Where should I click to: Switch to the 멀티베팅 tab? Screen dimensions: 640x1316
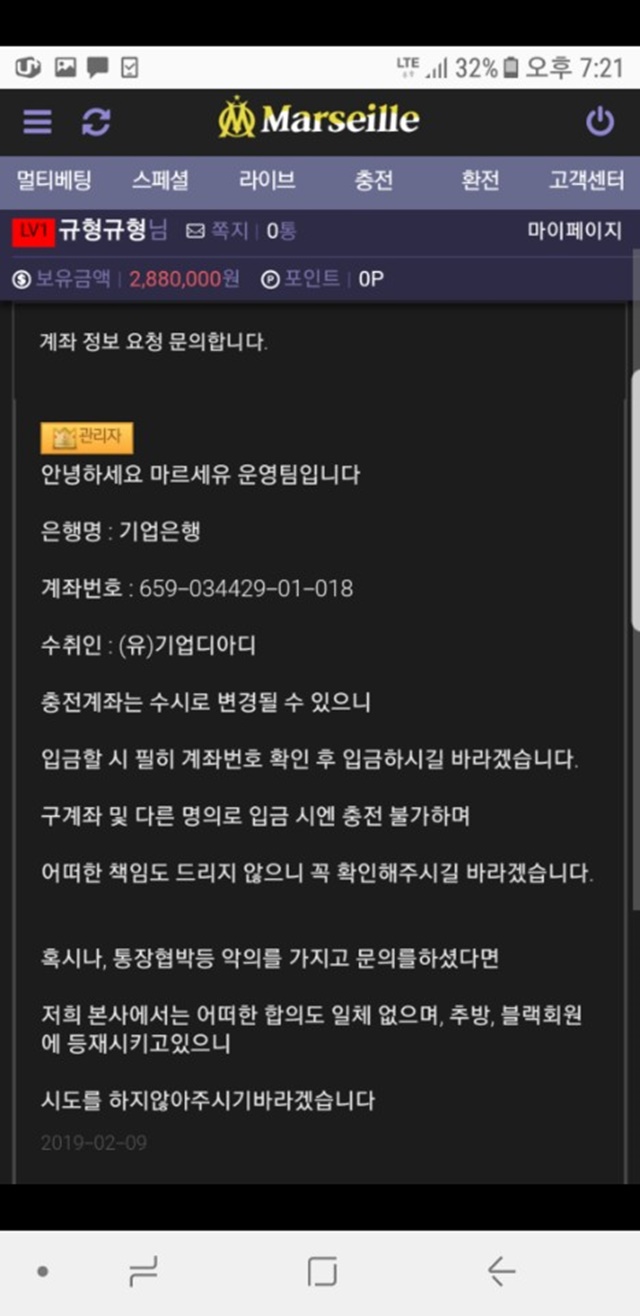point(54,181)
